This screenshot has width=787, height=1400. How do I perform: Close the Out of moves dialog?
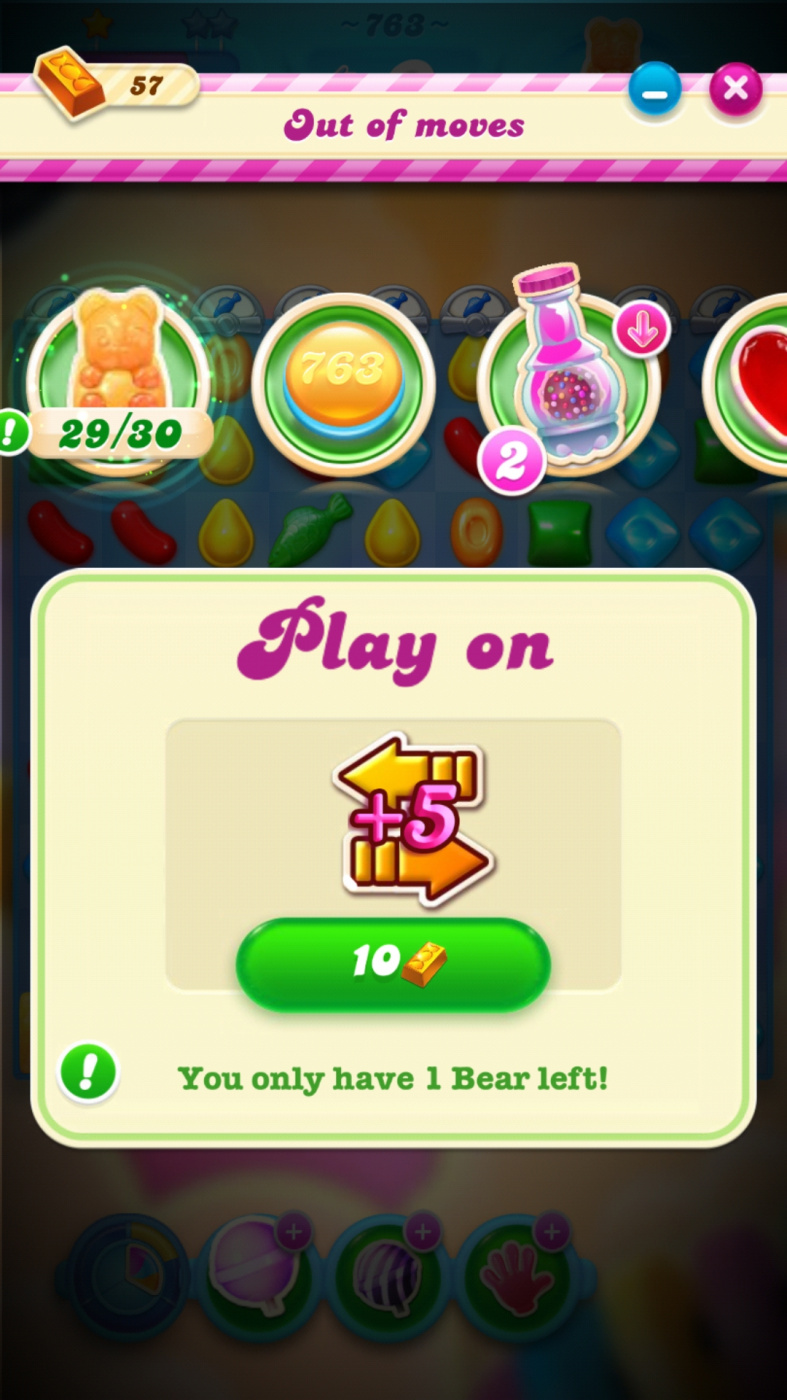[735, 89]
